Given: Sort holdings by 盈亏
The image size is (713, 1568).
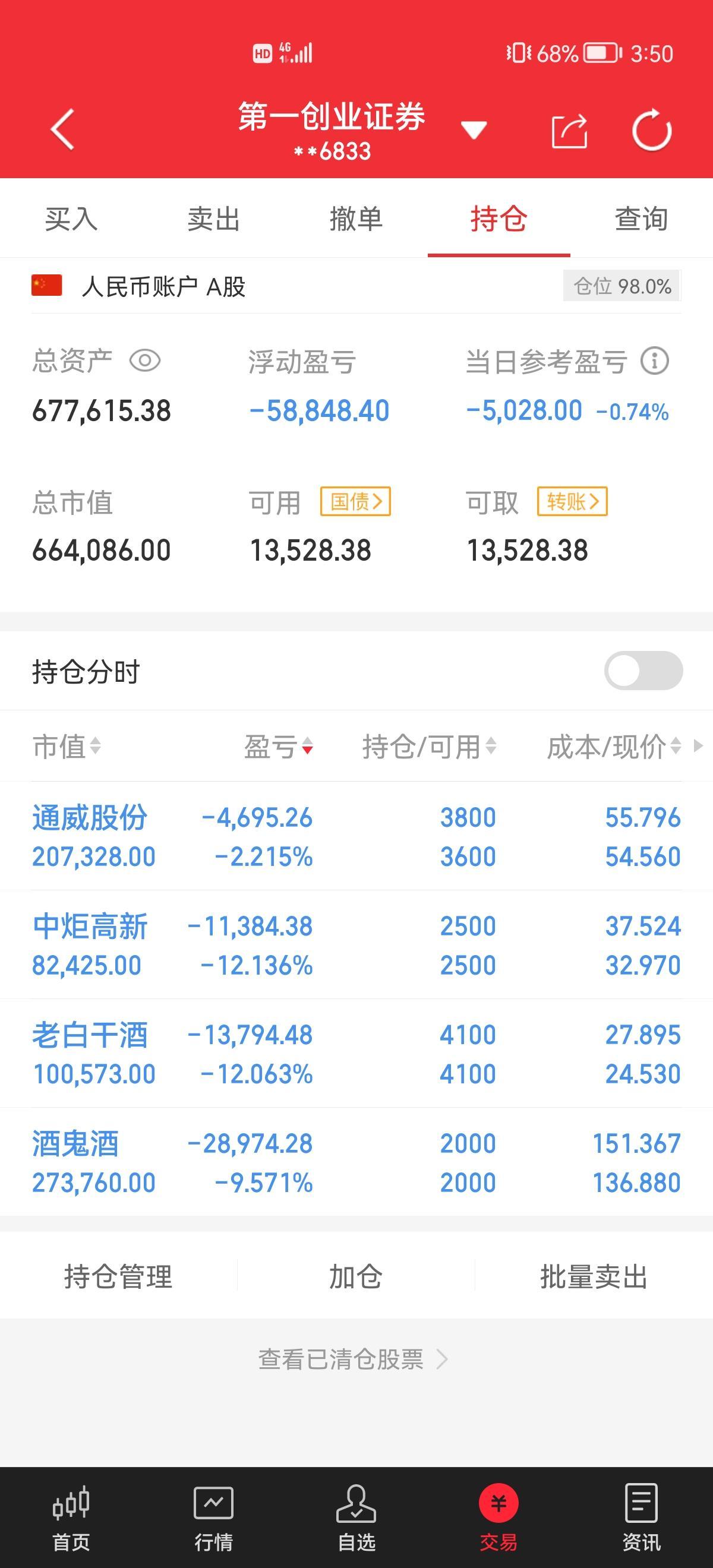Looking at the screenshot, I should coord(278,746).
